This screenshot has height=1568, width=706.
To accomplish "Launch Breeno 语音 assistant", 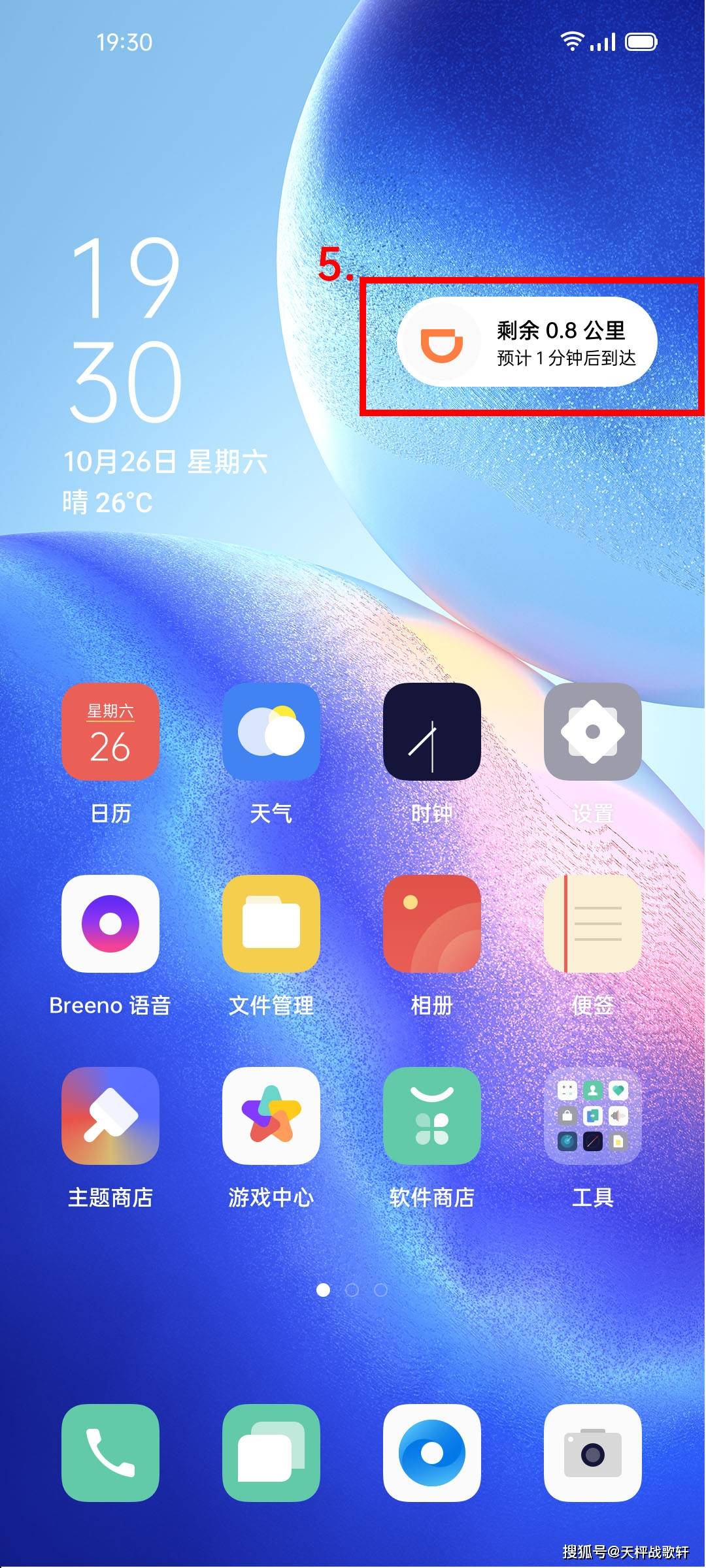I will 110,924.
